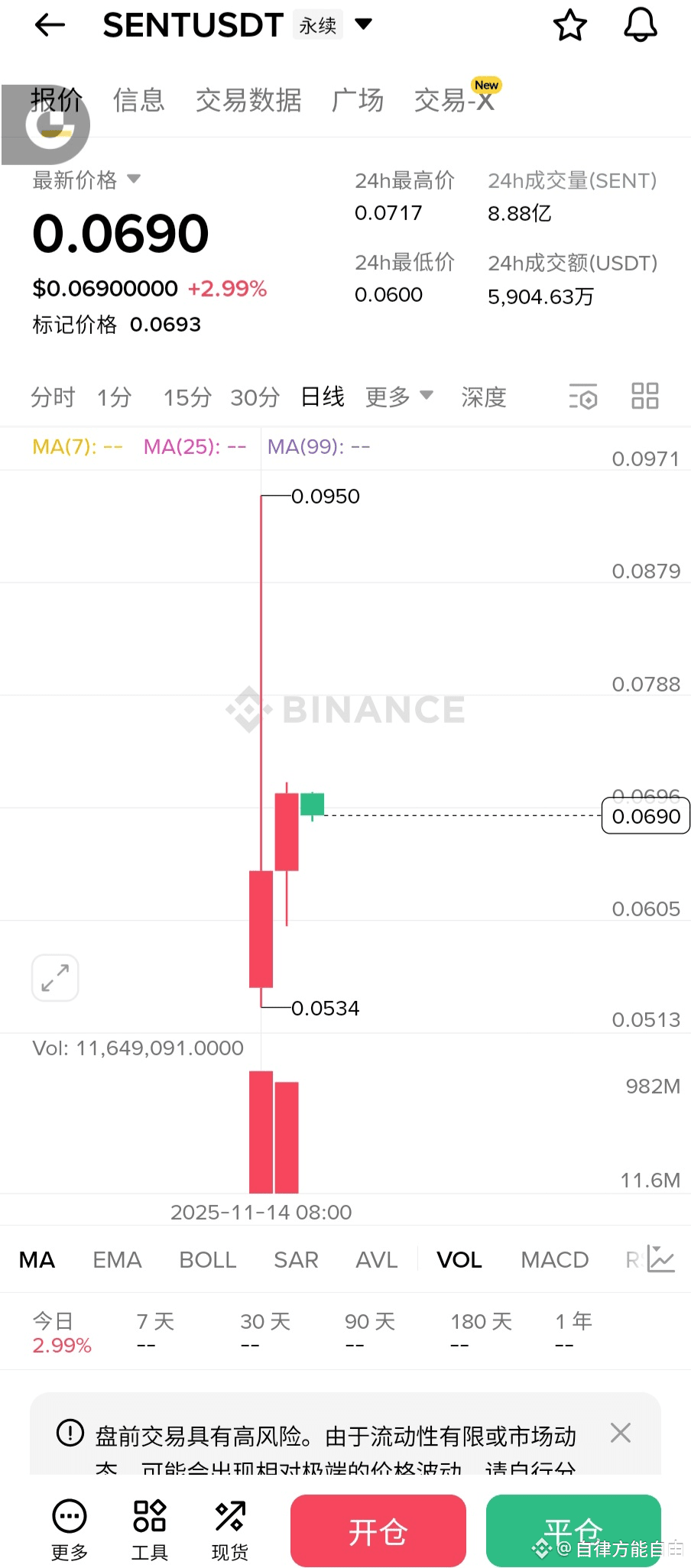Screen dimensions: 691x1568
Task: Open 现货 spot trading
Action: pos(229,1529)
